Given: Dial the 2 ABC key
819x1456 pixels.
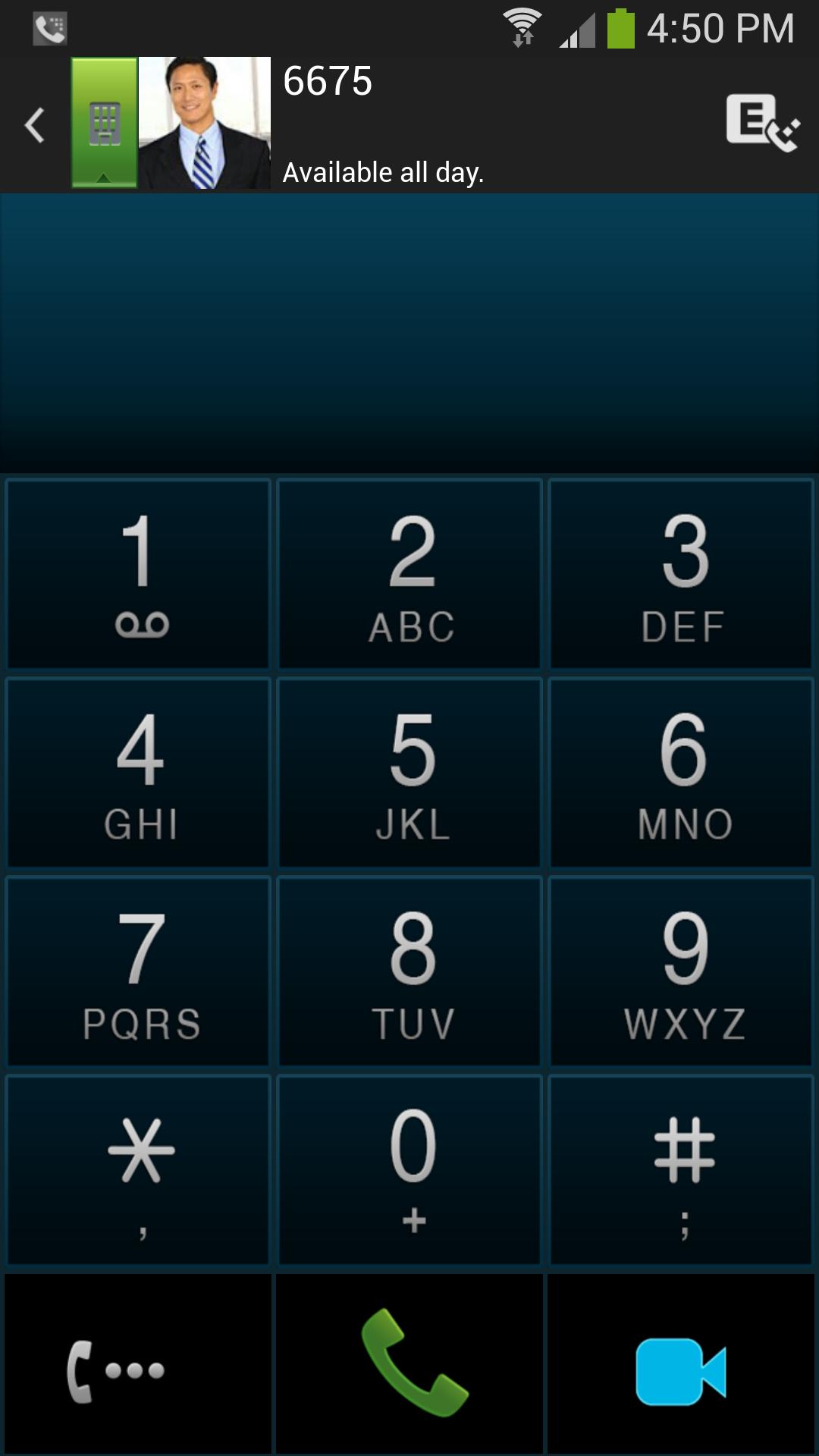Looking at the screenshot, I should pyautogui.click(x=409, y=574).
